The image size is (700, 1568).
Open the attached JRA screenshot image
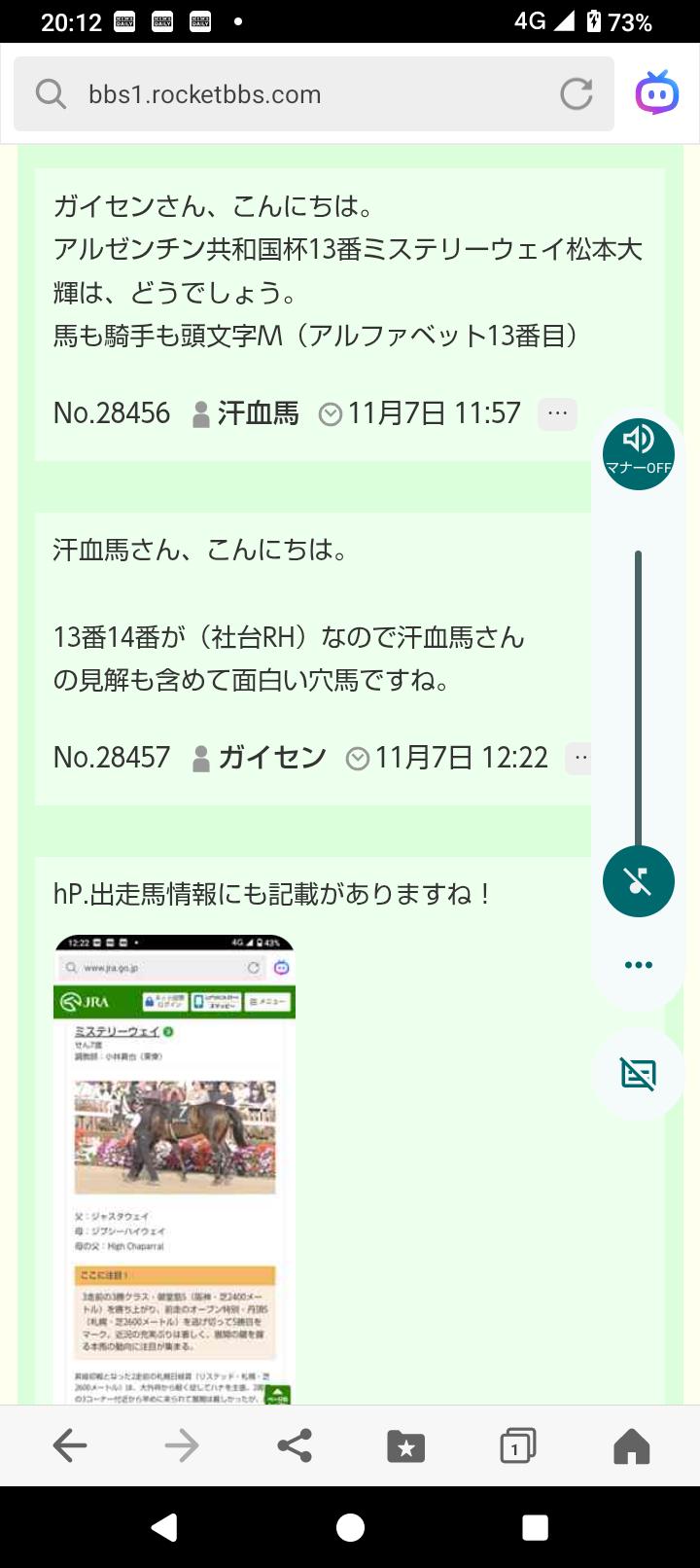point(175,1167)
